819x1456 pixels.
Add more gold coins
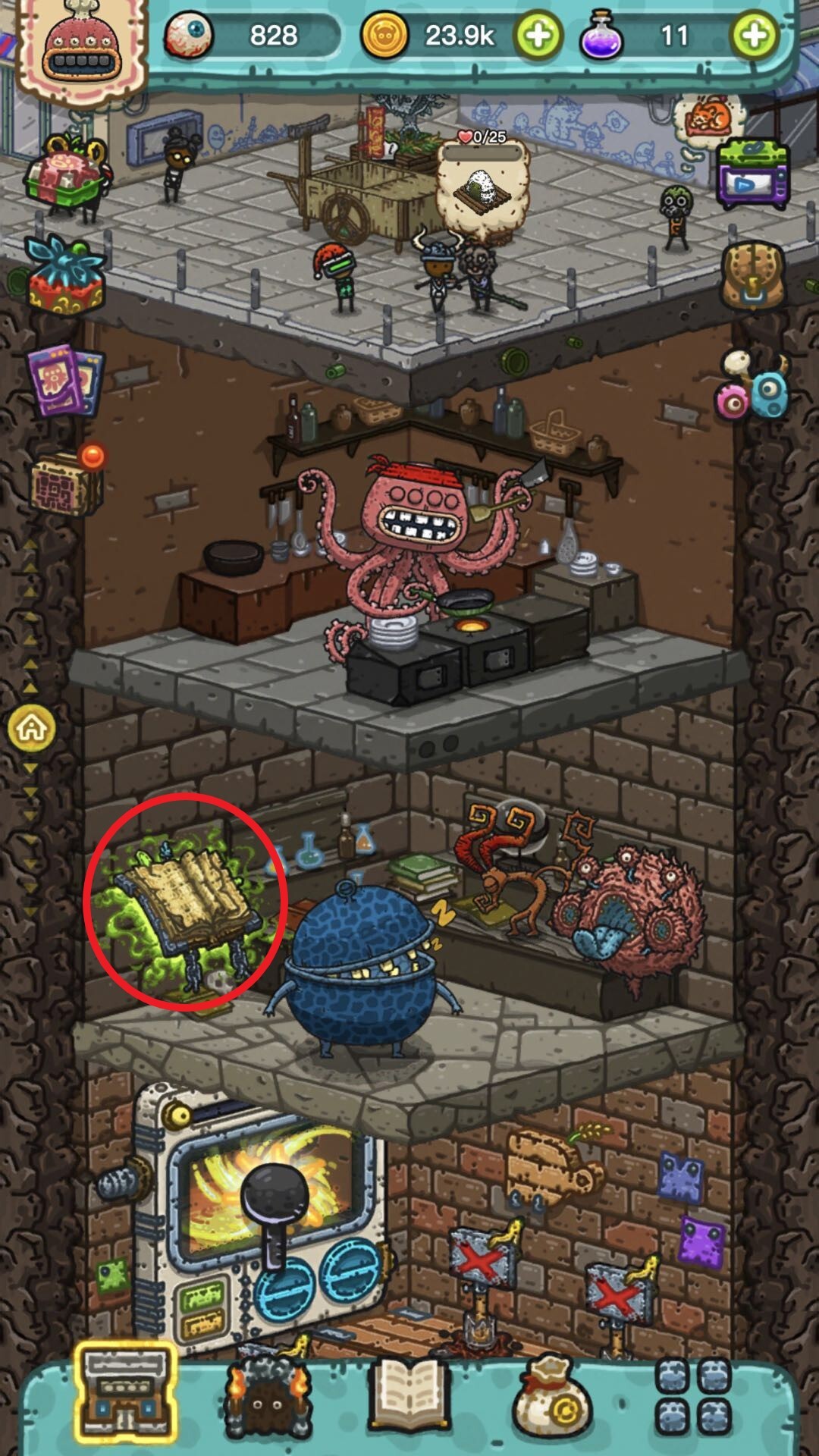(x=538, y=36)
